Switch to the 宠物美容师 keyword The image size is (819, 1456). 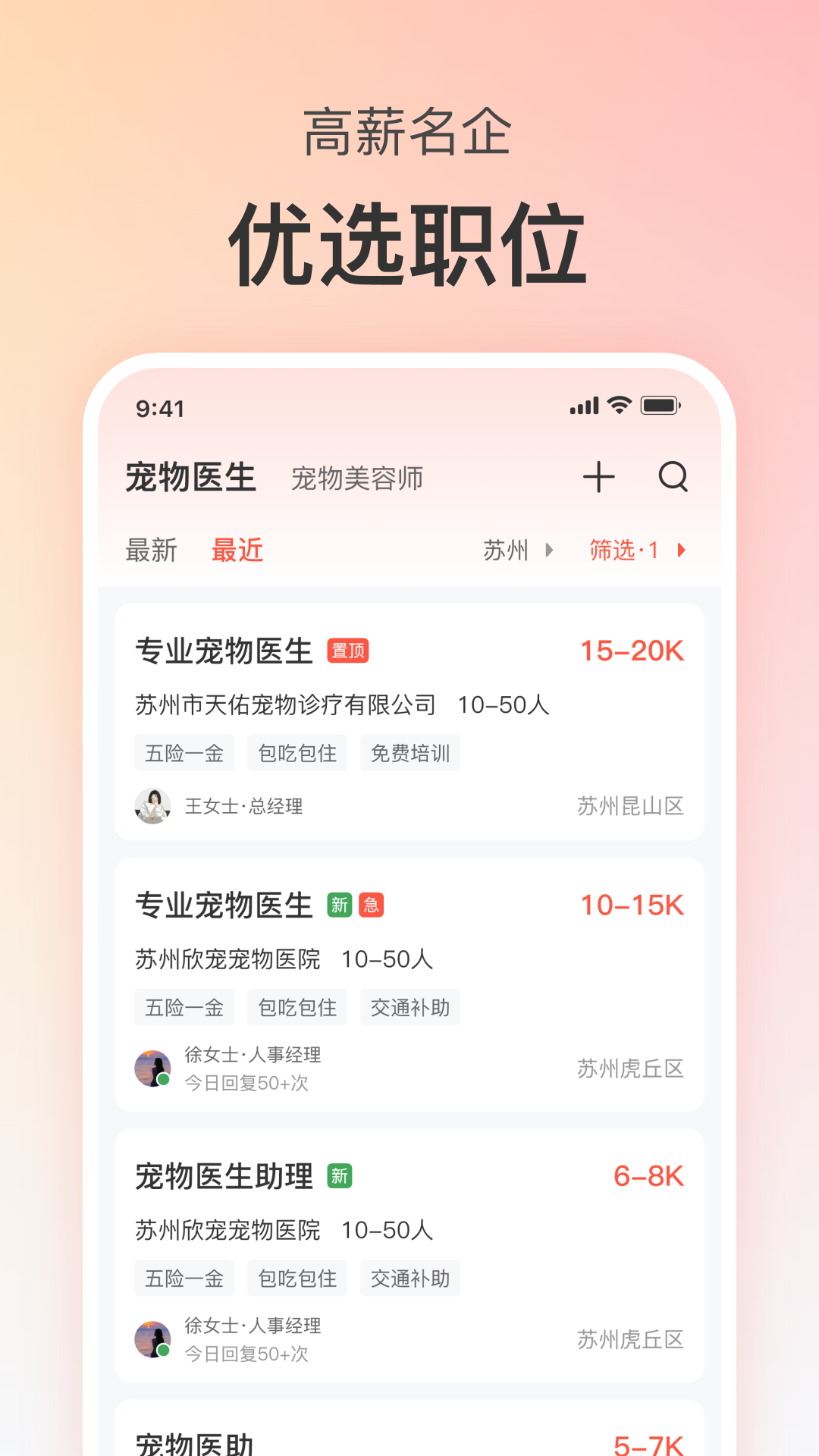pyautogui.click(x=356, y=479)
